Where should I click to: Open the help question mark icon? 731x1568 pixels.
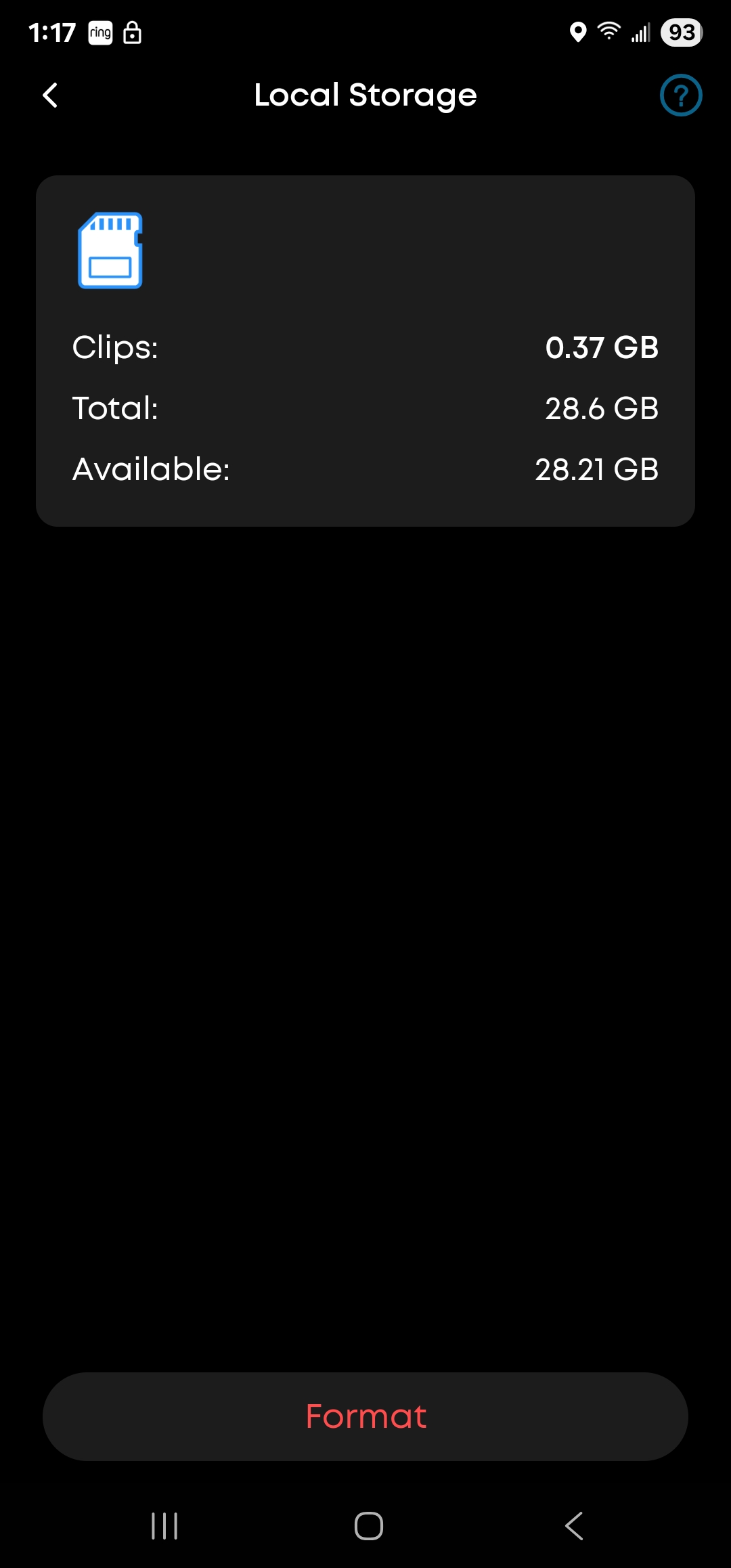pyautogui.click(x=680, y=95)
